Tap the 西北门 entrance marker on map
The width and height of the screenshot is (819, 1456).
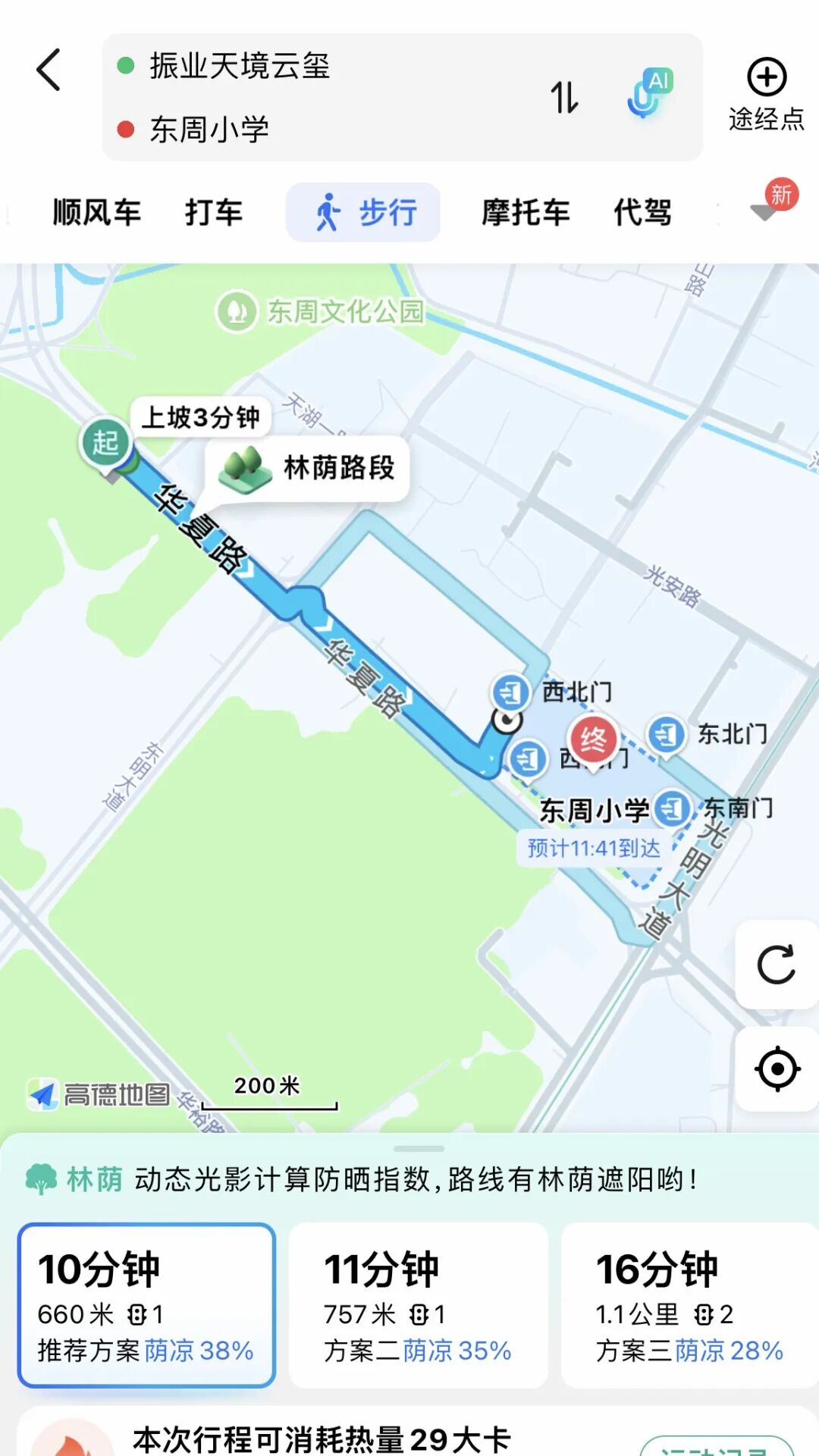pos(511,692)
